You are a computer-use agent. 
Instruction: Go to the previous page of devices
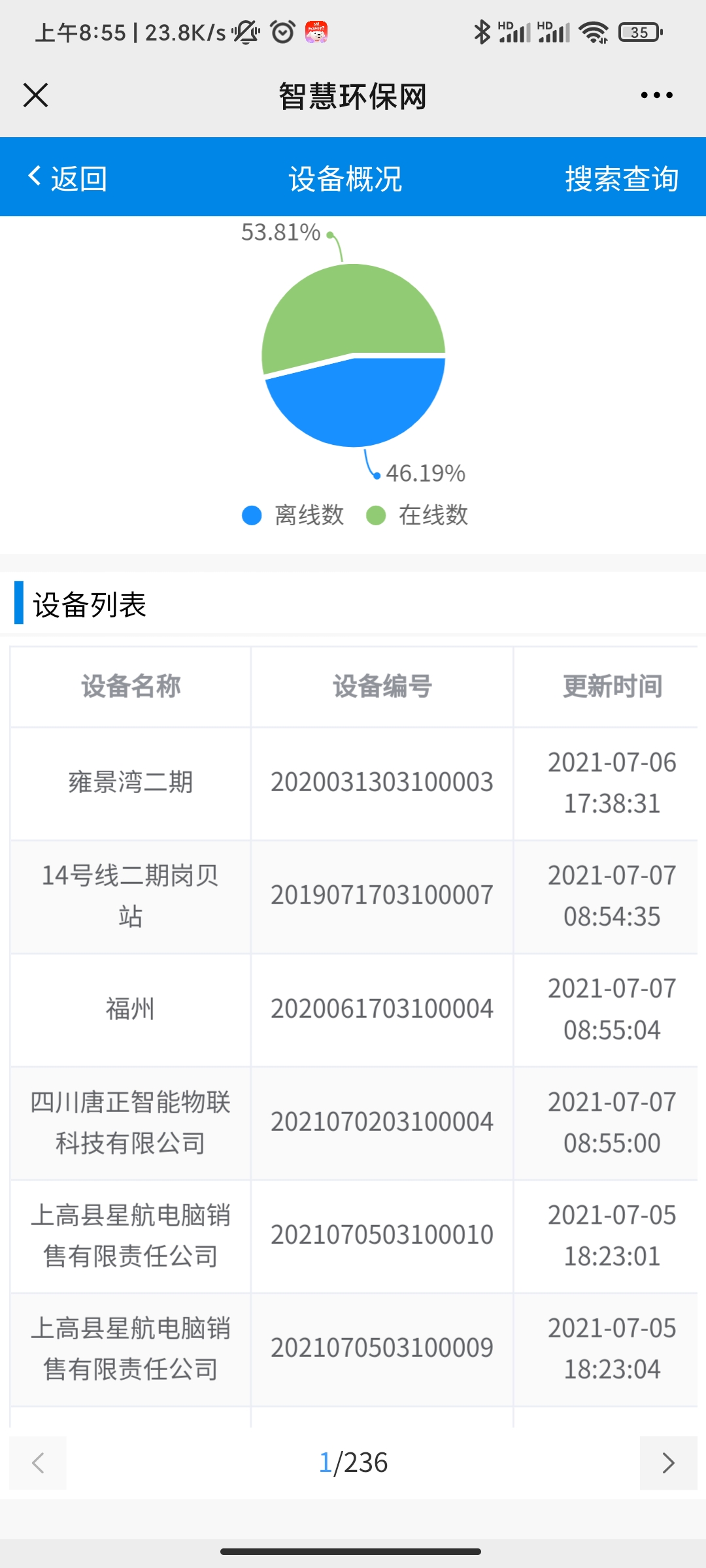(x=38, y=1463)
